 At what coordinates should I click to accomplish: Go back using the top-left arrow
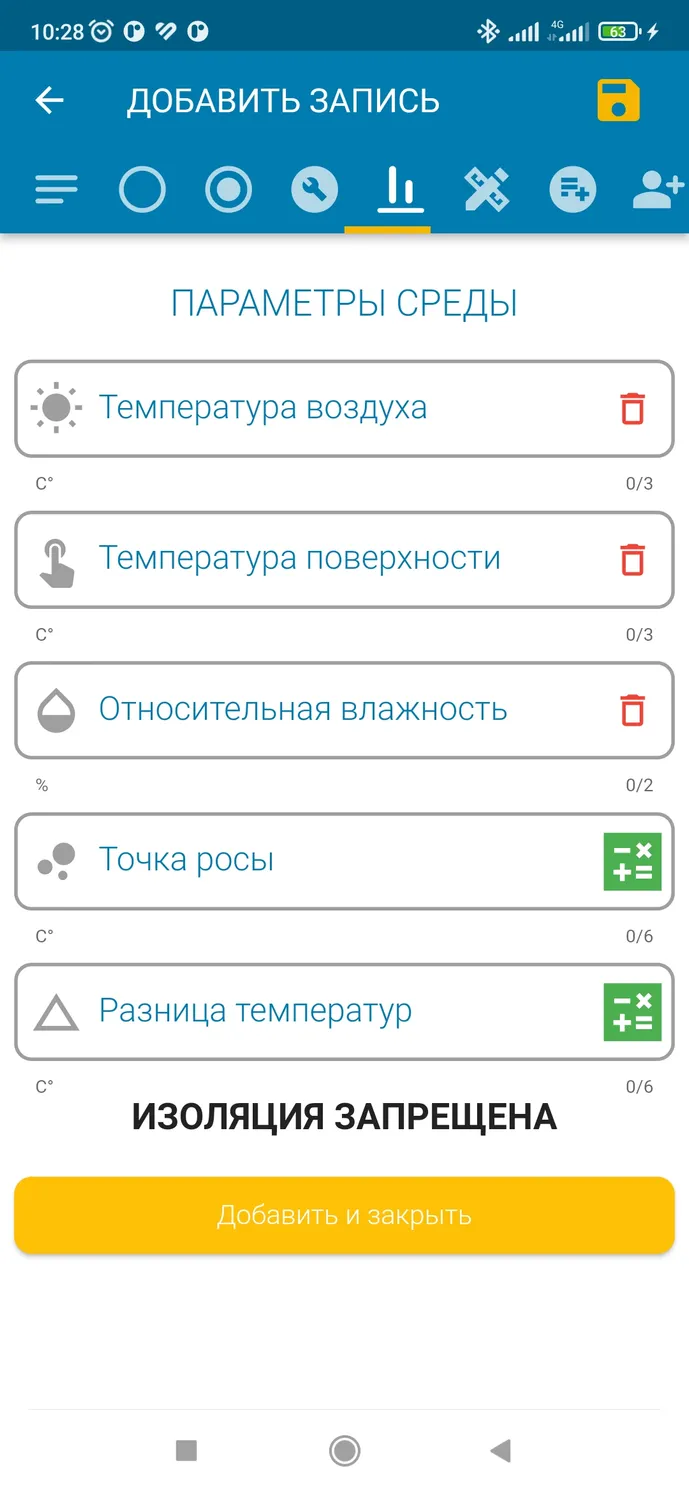tap(49, 100)
